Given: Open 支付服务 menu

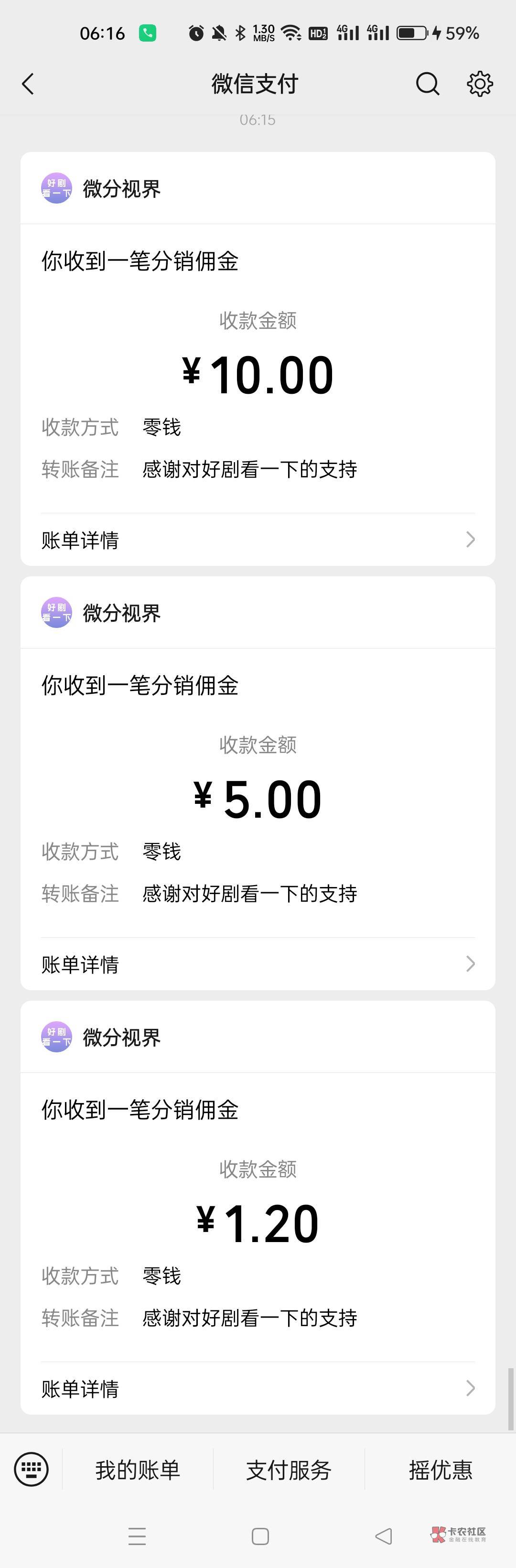Looking at the screenshot, I should 289,1470.
